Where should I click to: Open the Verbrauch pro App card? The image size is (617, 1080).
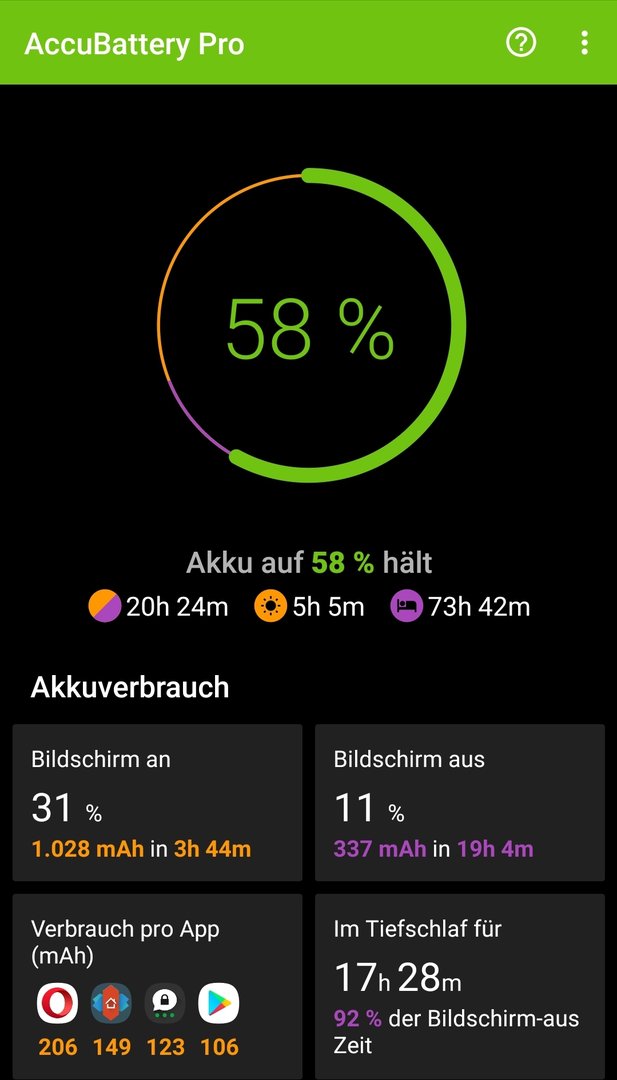pos(157,986)
